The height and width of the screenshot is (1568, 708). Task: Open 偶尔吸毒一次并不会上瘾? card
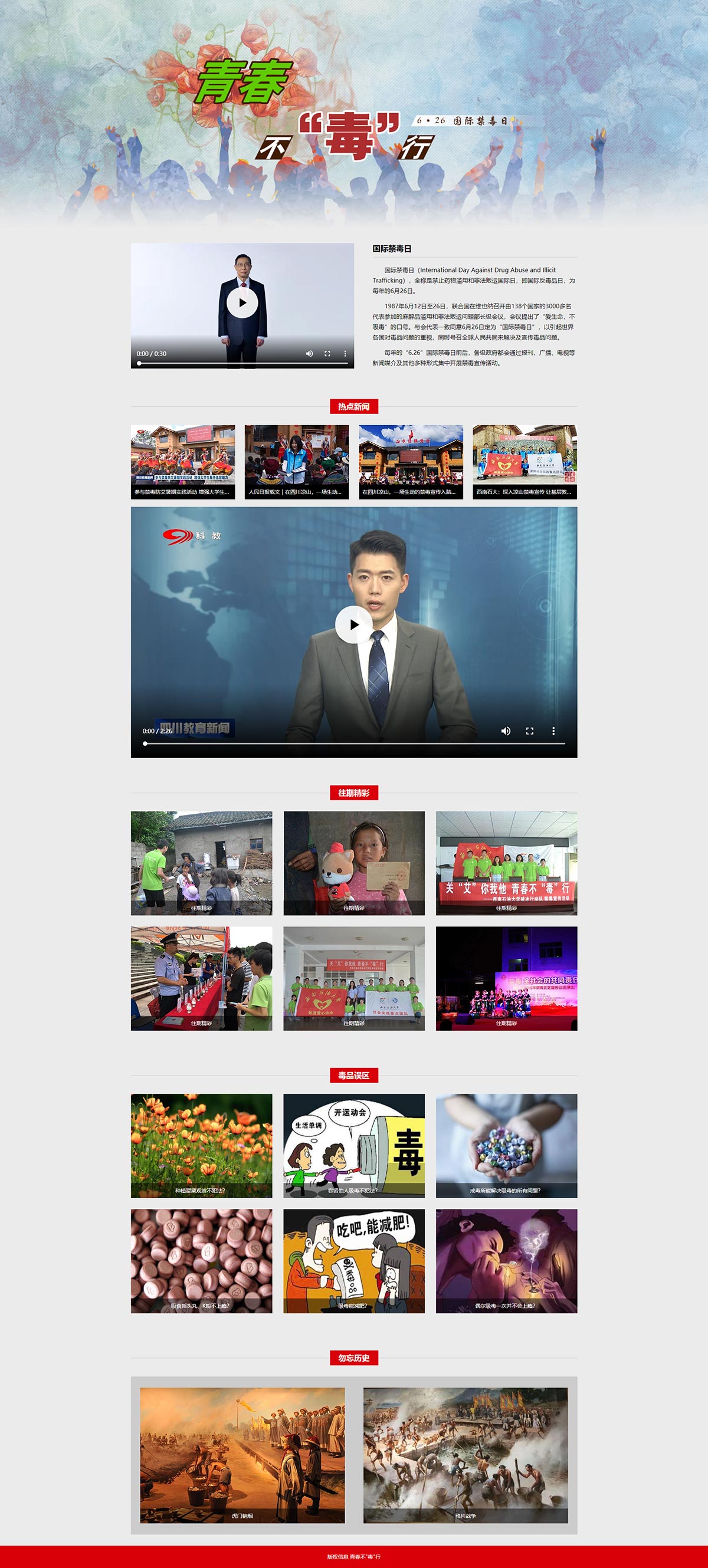coord(506,1261)
